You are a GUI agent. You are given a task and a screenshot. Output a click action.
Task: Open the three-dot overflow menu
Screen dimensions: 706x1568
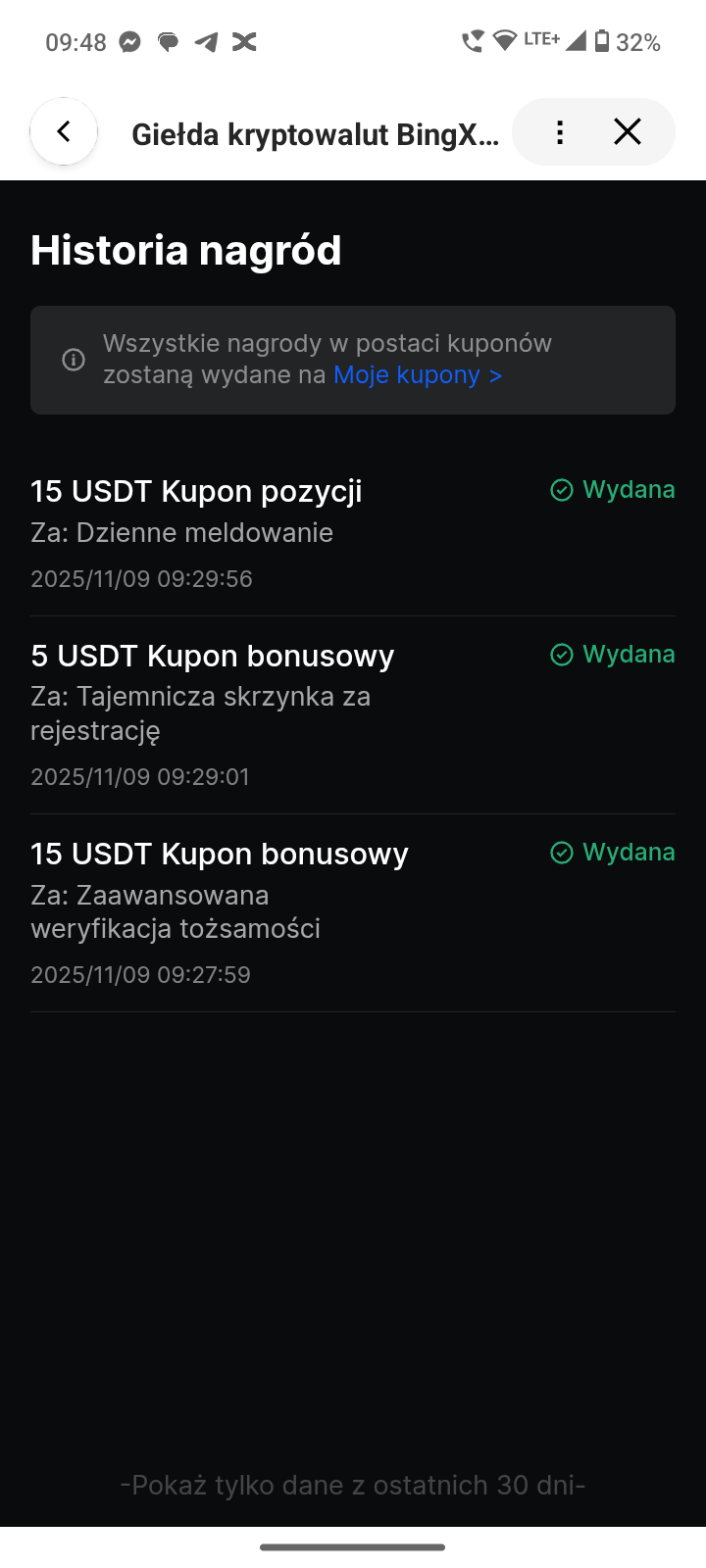tap(559, 132)
